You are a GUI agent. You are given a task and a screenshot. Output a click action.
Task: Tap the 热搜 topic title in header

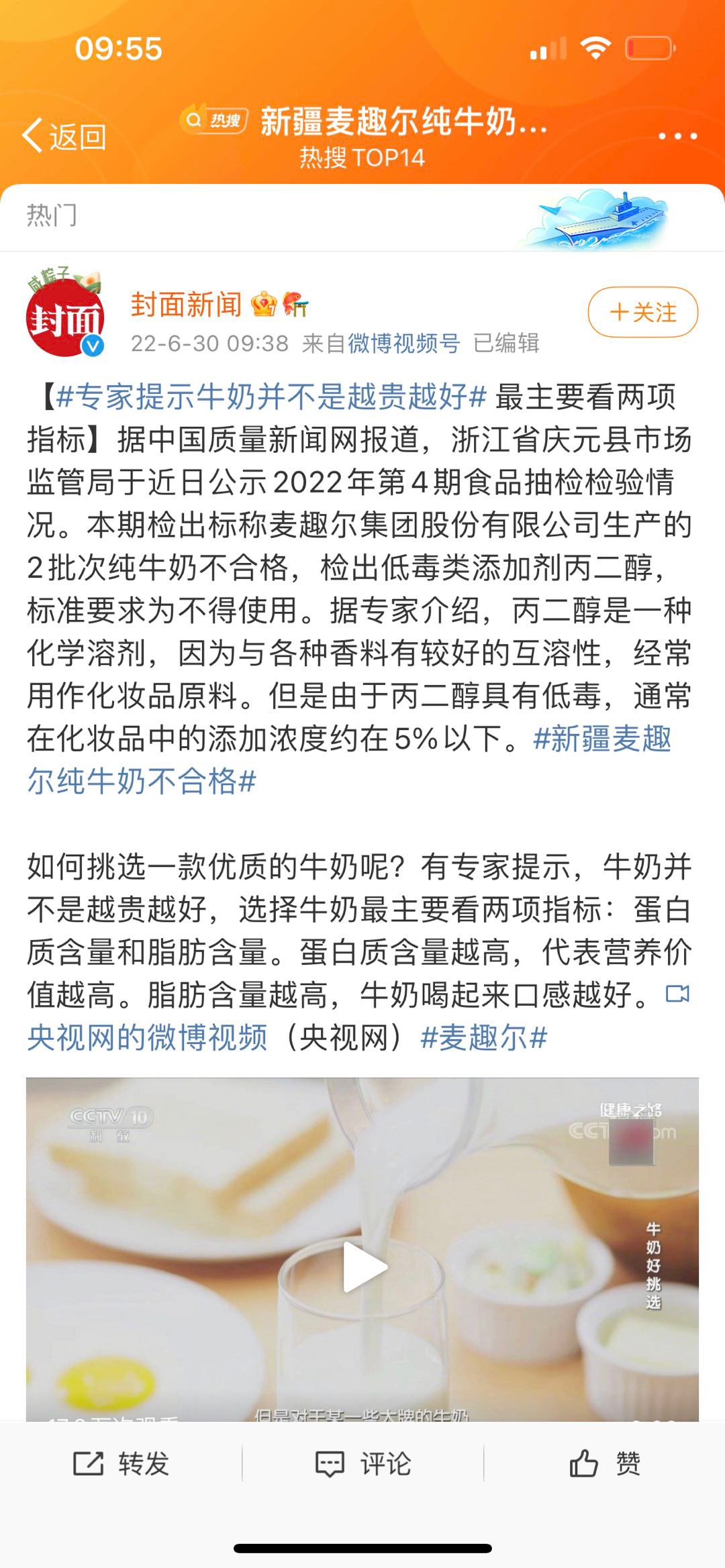point(403,122)
